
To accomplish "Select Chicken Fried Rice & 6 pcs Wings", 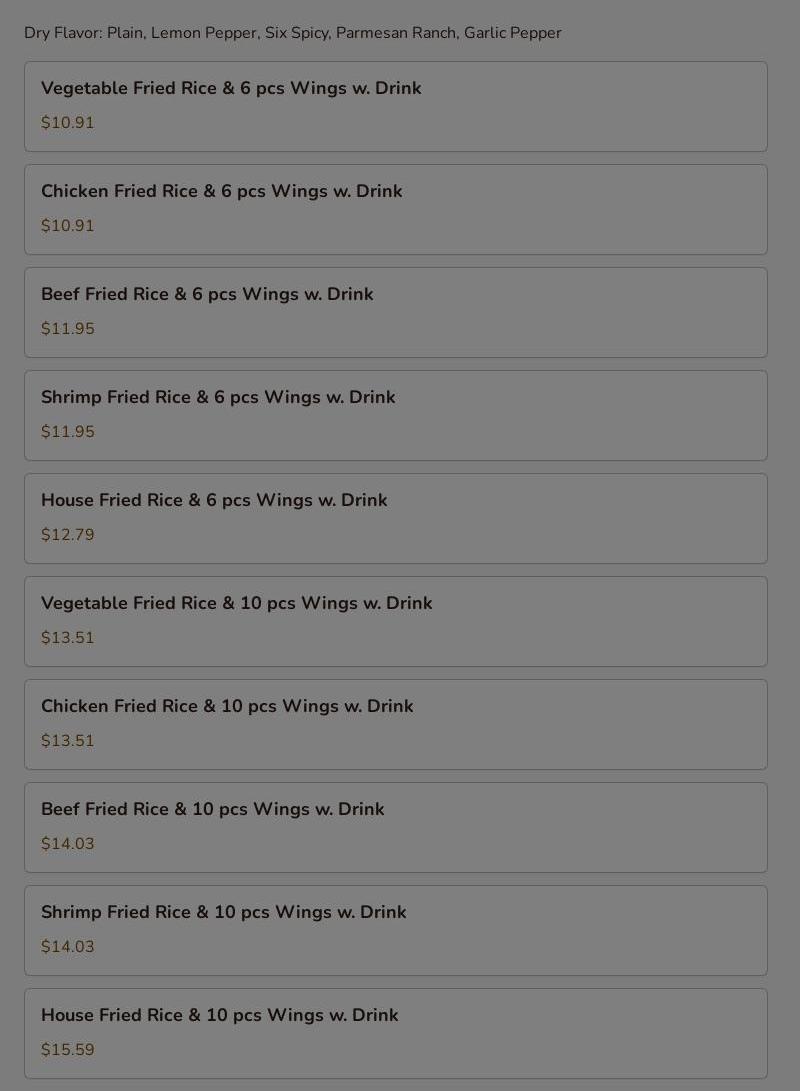I will point(395,209).
